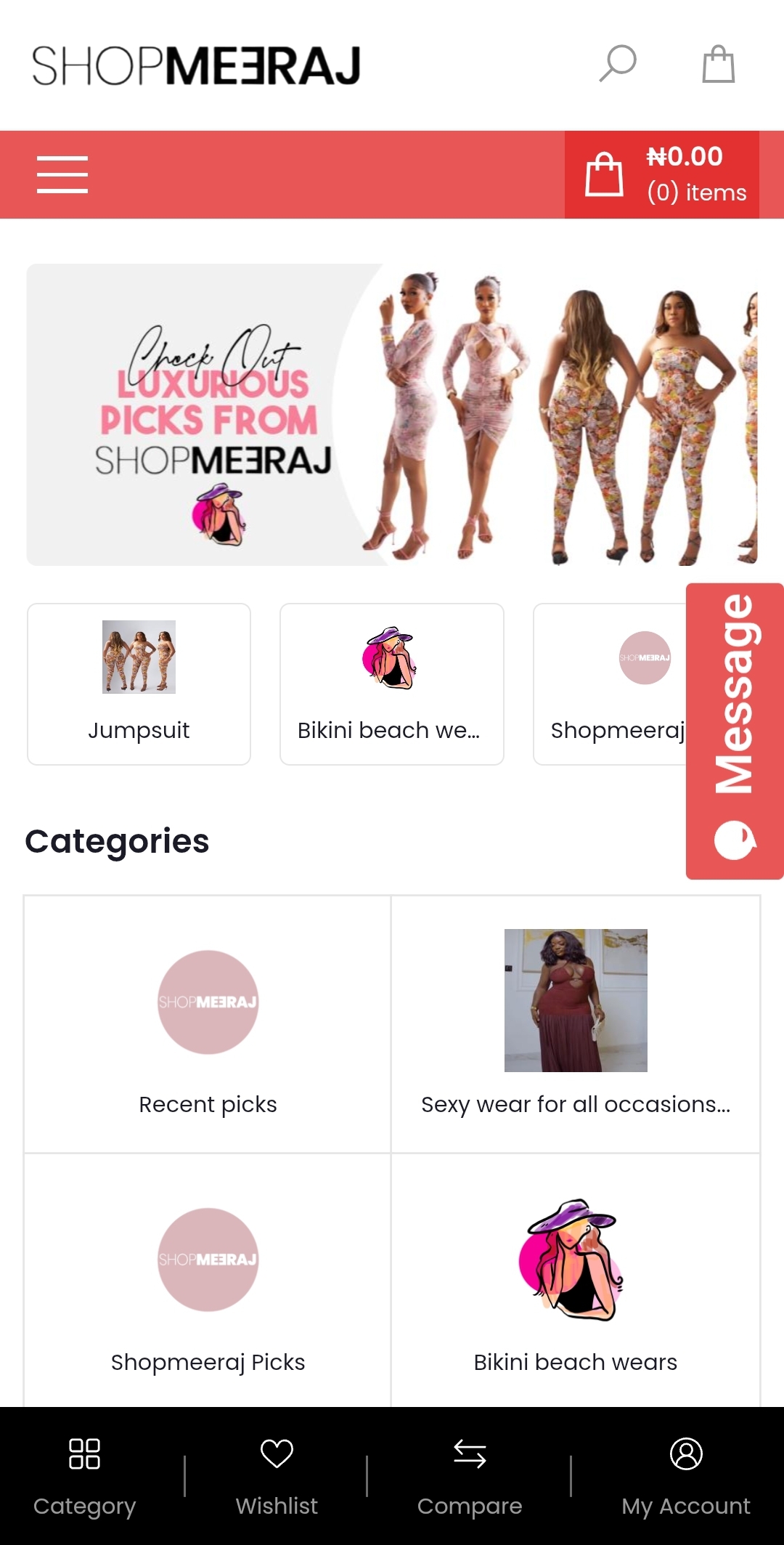Switch to My Account tab
The image size is (784, 1545).
pos(685,1476)
